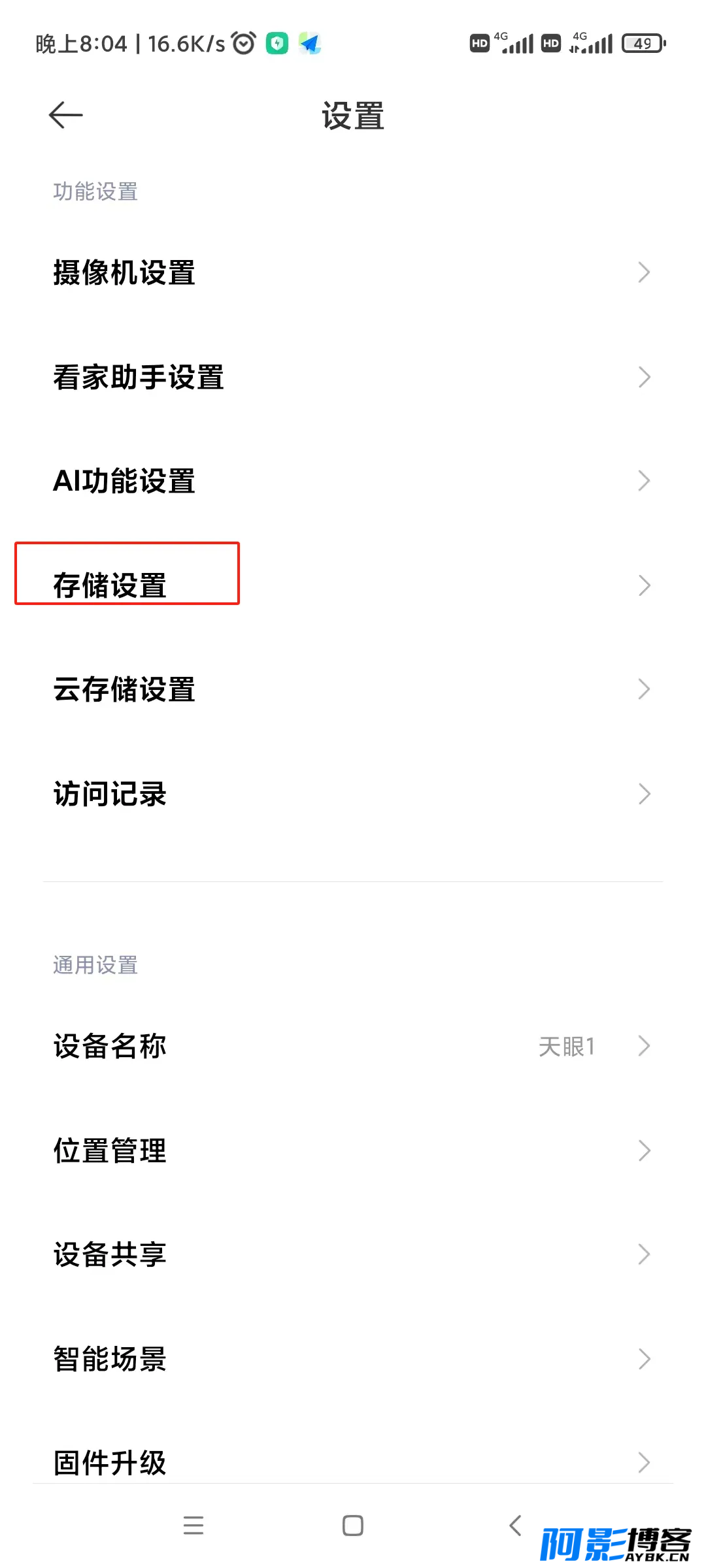Image resolution: width=706 pixels, height=1568 pixels.
Task: Go back using the top-left arrow
Action: pyautogui.click(x=65, y=116)
